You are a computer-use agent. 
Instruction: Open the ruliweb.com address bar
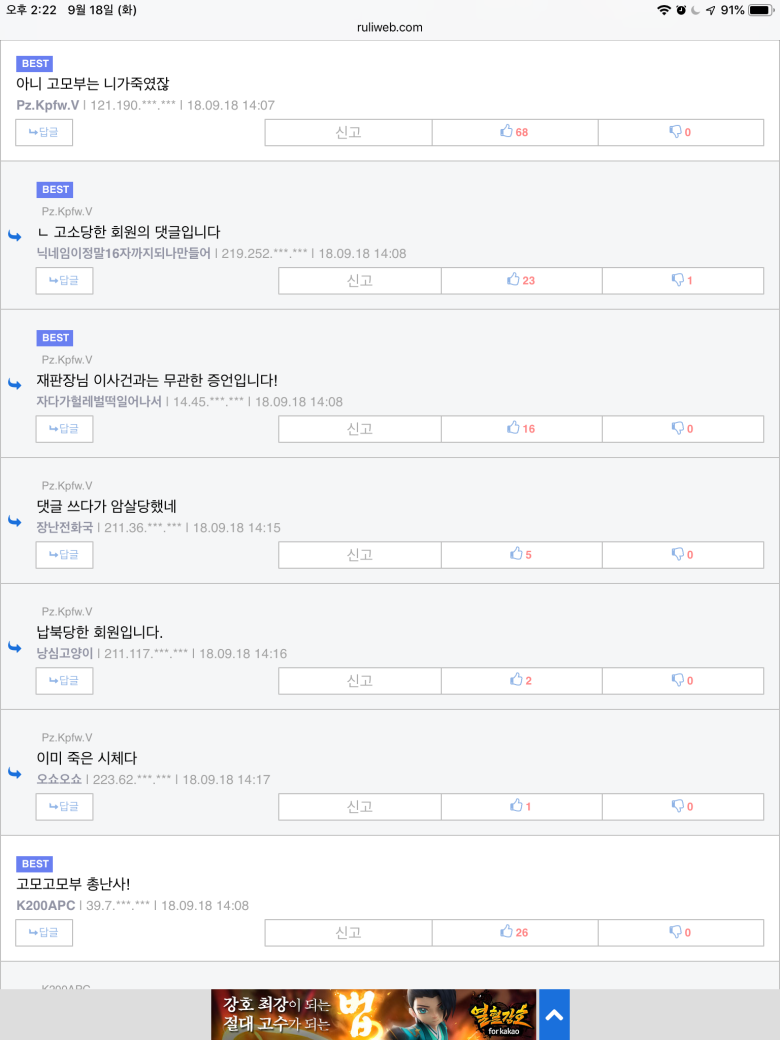[389, 27]
